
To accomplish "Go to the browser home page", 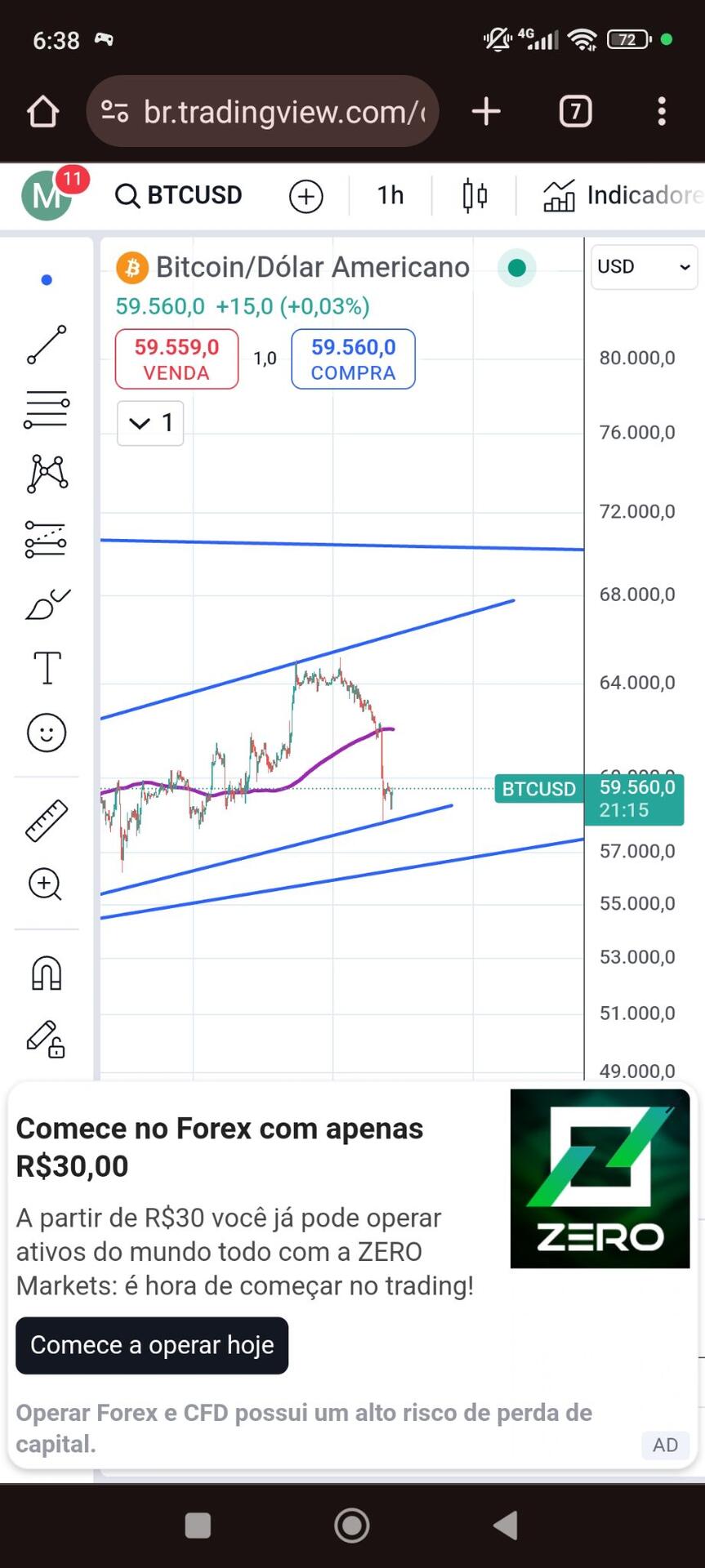I will (x=42, y=112).
